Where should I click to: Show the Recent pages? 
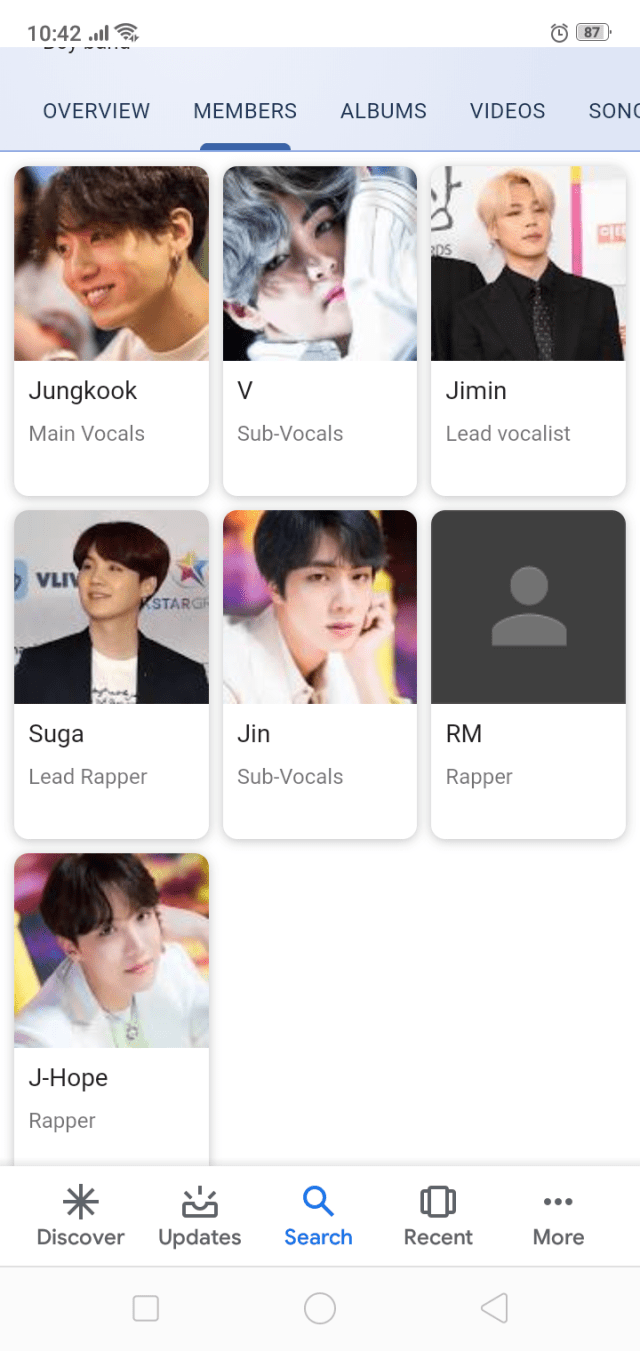coord(438,1216)
